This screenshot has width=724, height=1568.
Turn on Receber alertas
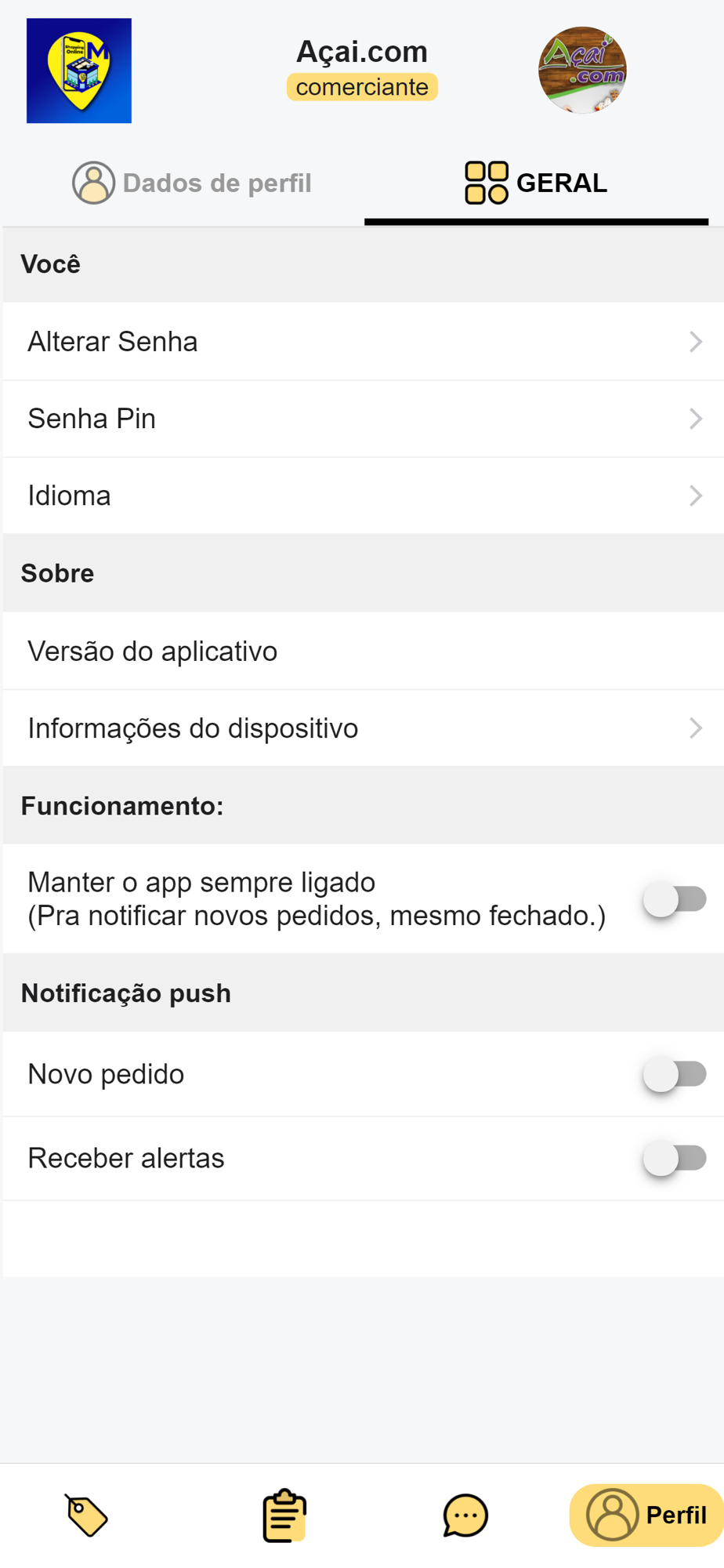click(674, 1158)
